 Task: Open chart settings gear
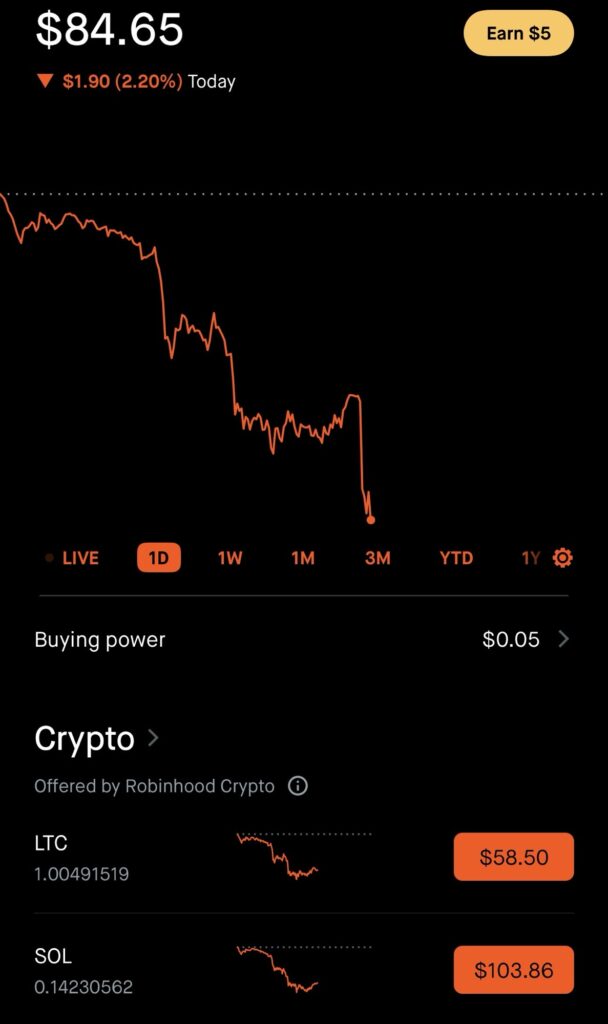pos(563,558)
